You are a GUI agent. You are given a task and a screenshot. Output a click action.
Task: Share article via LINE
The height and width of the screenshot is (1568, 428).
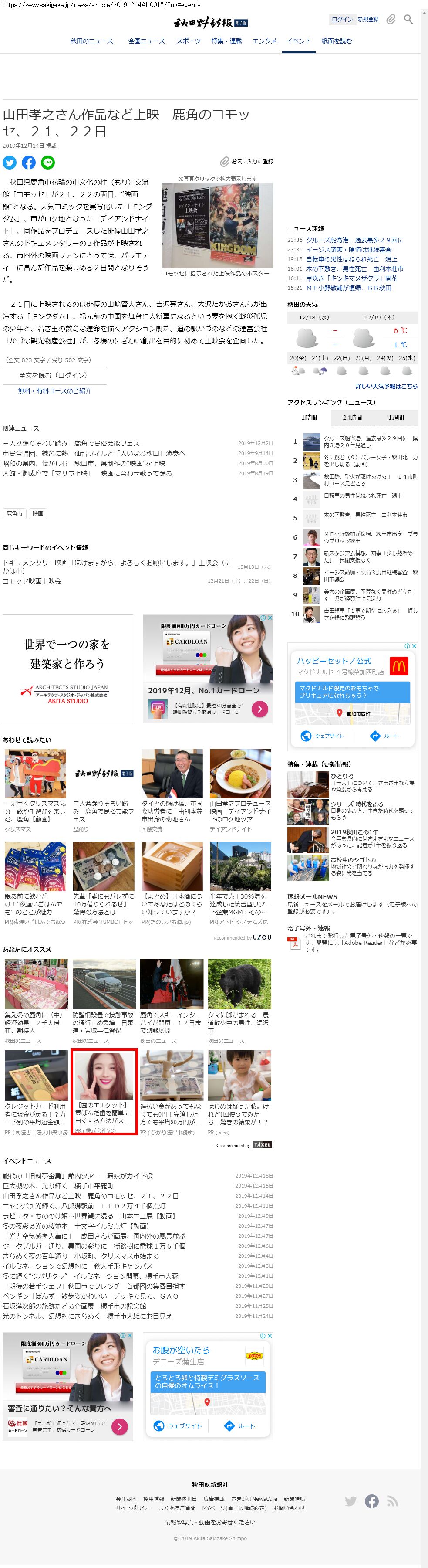[47, 163]
